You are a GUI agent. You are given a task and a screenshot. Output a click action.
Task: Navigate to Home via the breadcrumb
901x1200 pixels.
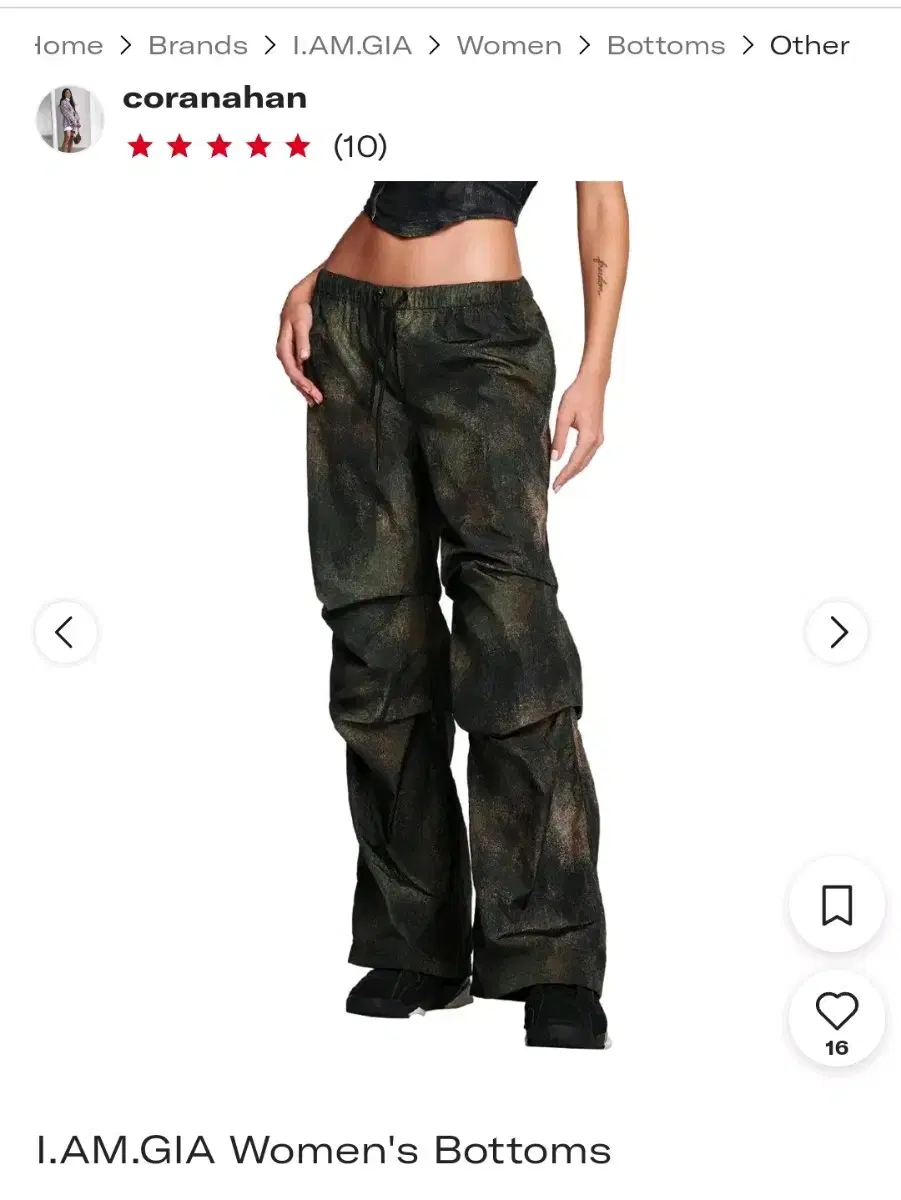click(x=66, y=45)
